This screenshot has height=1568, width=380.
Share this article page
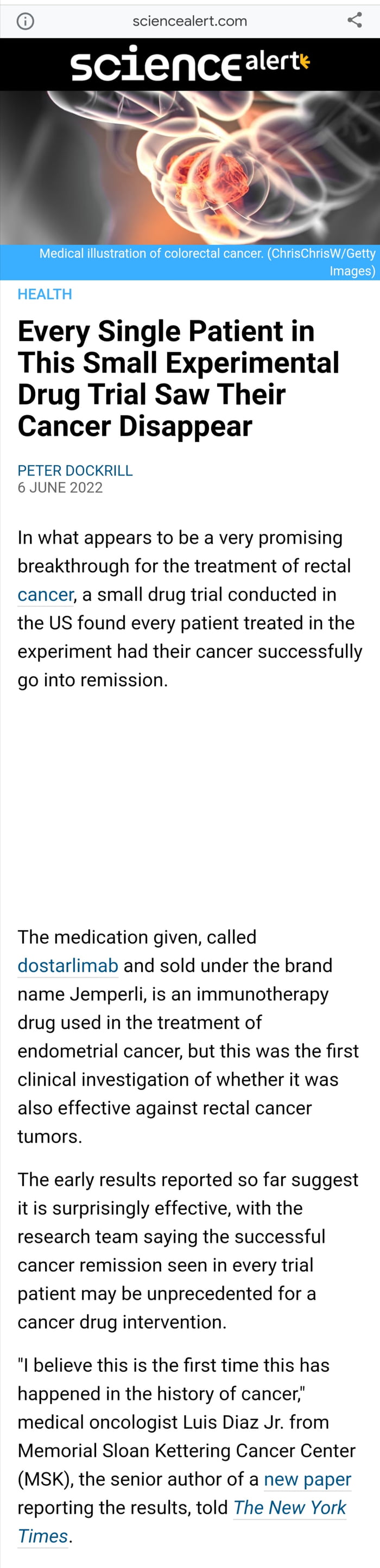[x=354, y=20]
